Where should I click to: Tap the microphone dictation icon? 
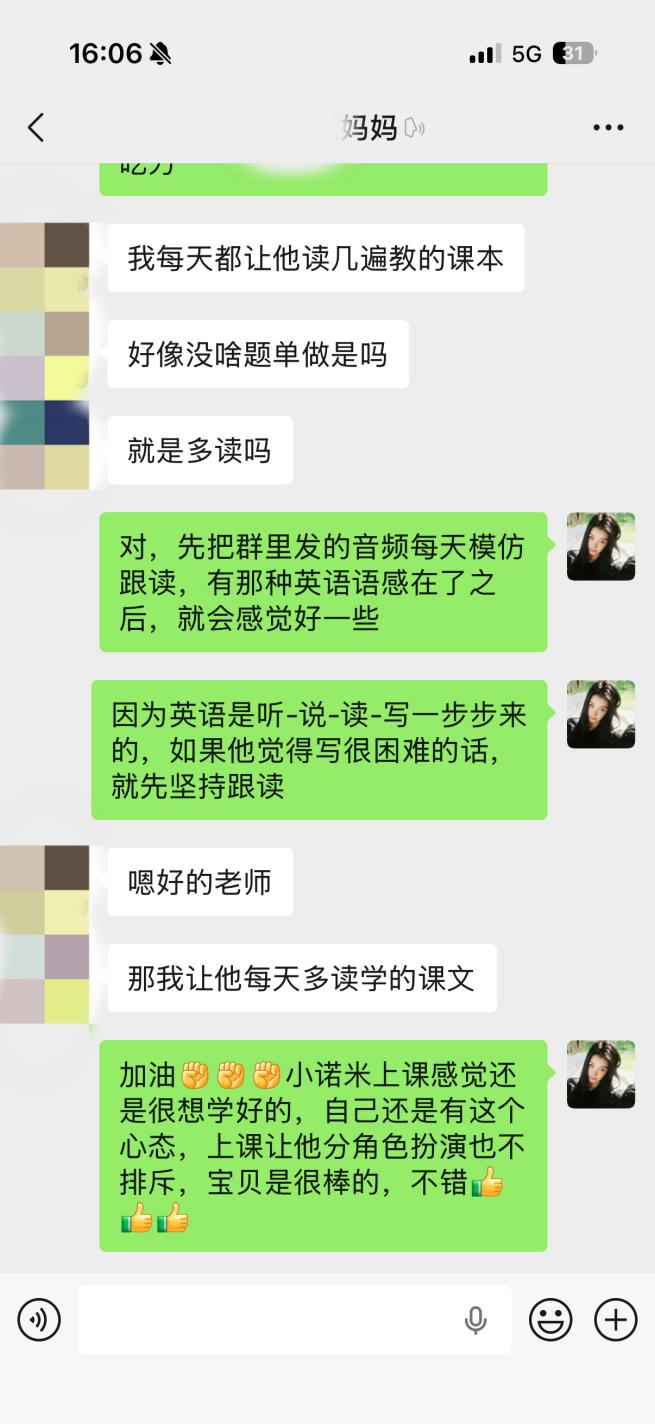[476, 1320]
